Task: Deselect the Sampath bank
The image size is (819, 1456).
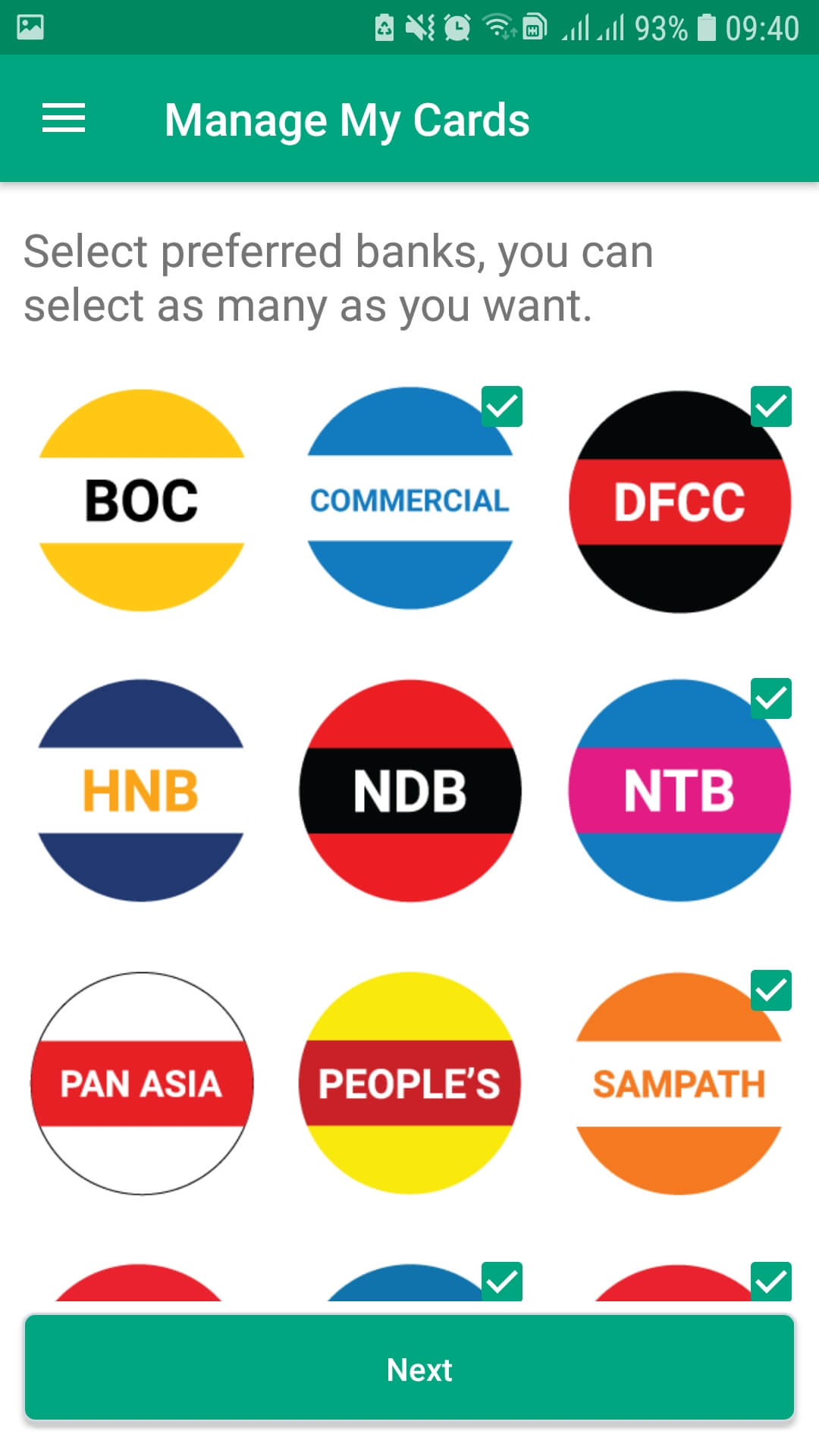Action: coord(679,1083)
